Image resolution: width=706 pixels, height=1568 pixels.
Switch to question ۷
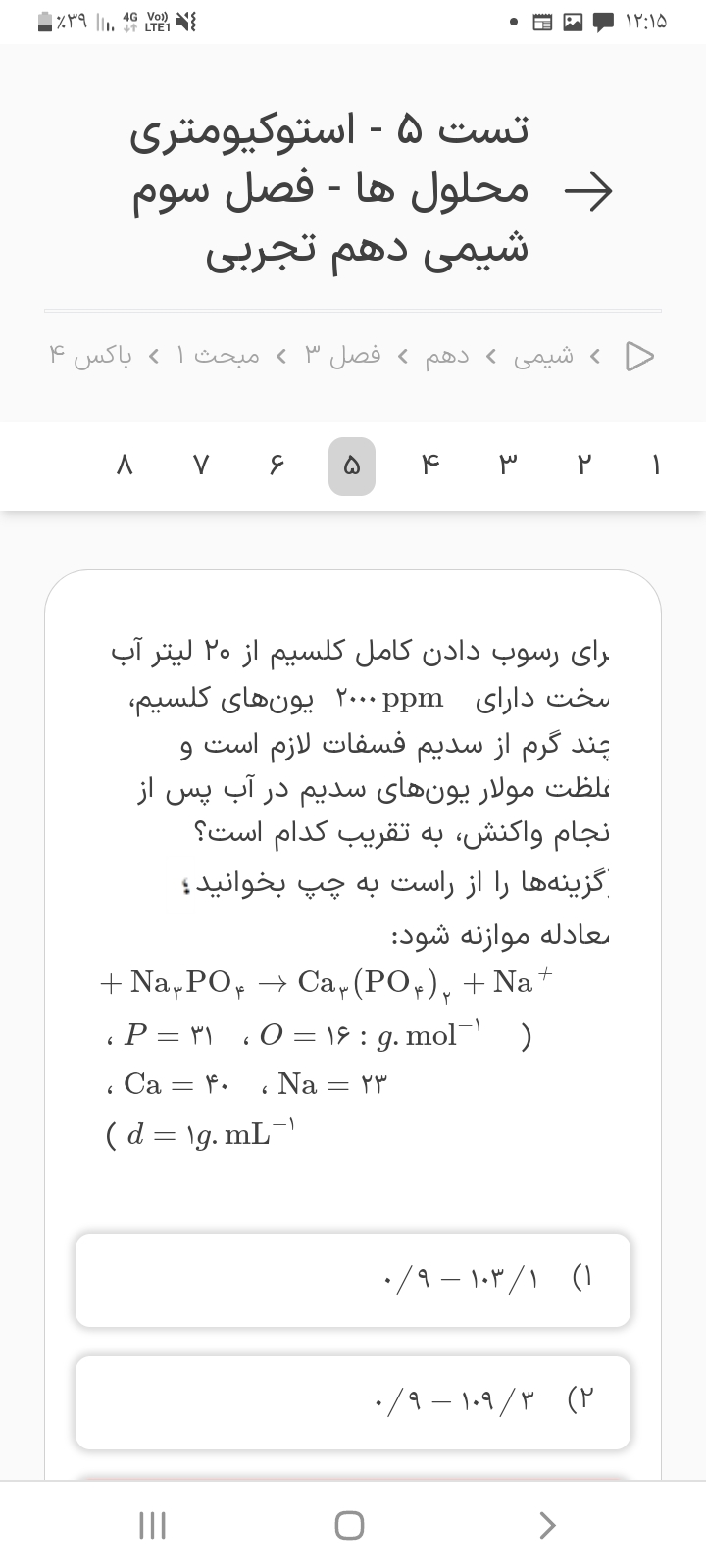click(x=200, y=466)
